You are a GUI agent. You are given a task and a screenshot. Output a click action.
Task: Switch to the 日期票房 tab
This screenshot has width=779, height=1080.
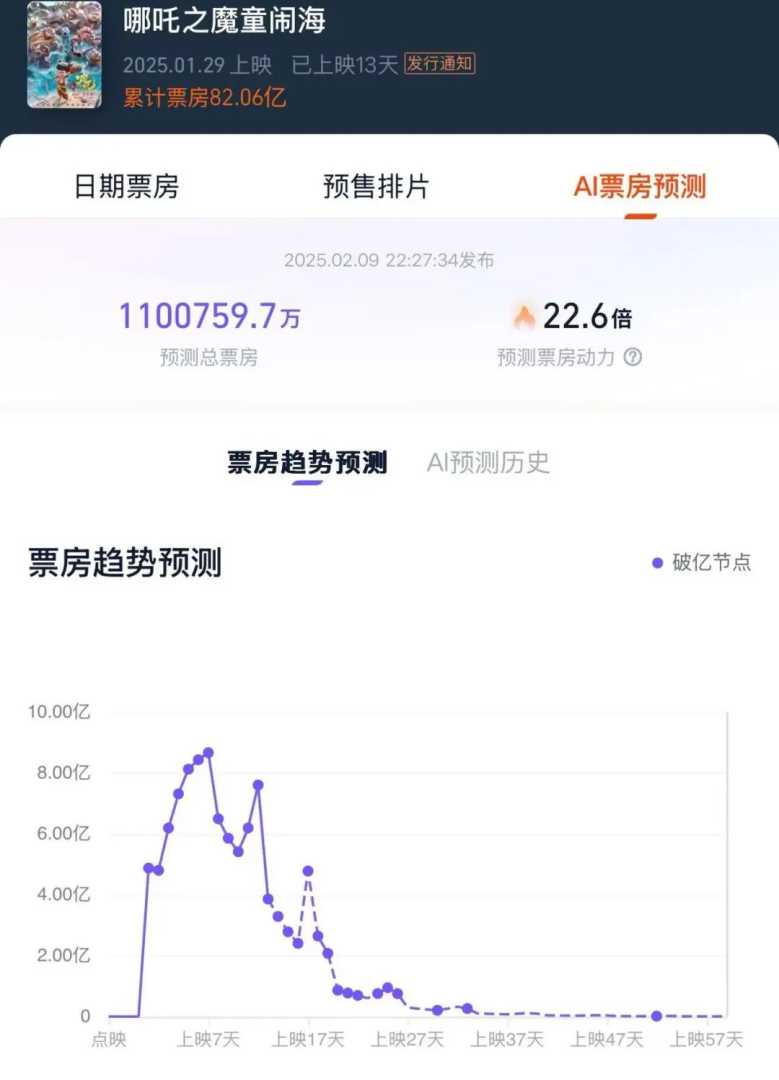[126, 187]
